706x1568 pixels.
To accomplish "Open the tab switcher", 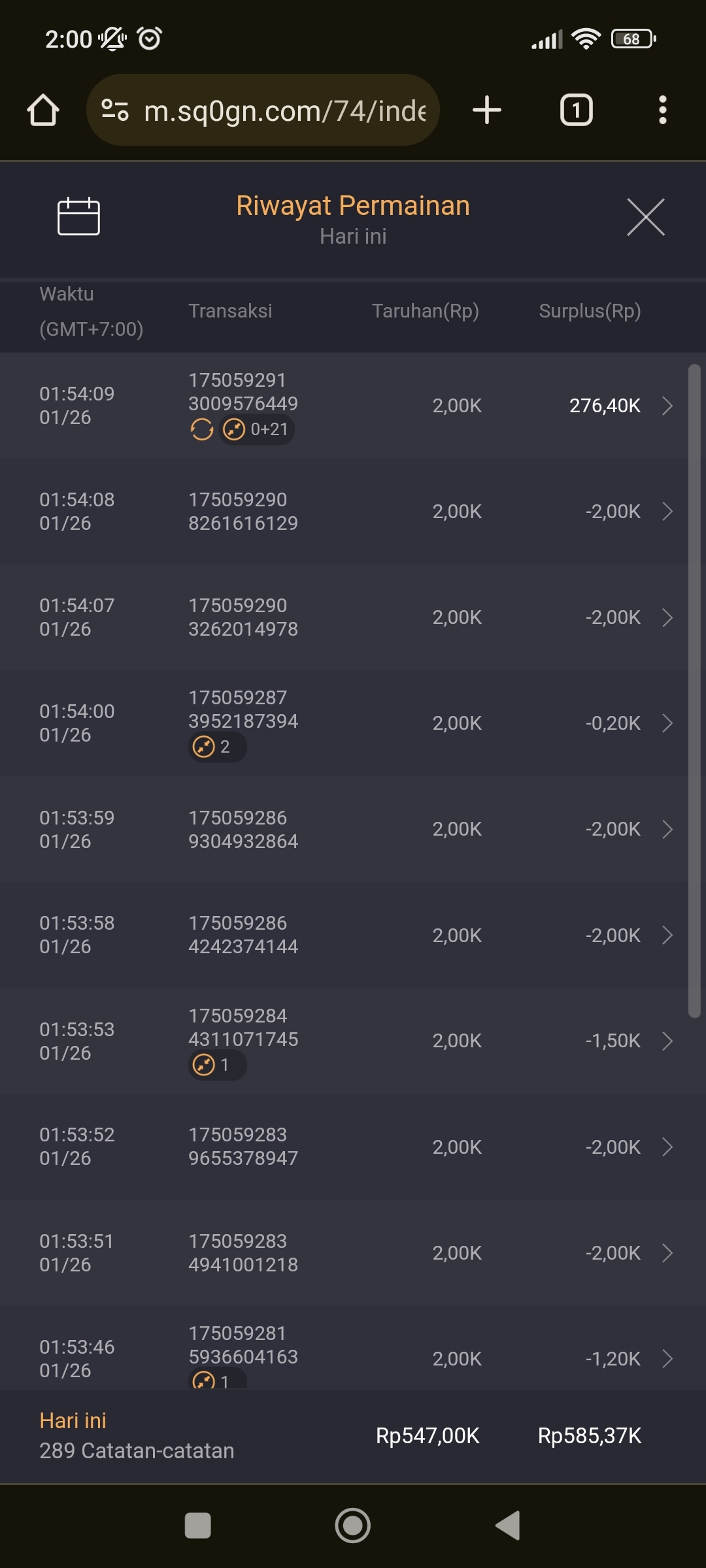I will tap(576, 110).
